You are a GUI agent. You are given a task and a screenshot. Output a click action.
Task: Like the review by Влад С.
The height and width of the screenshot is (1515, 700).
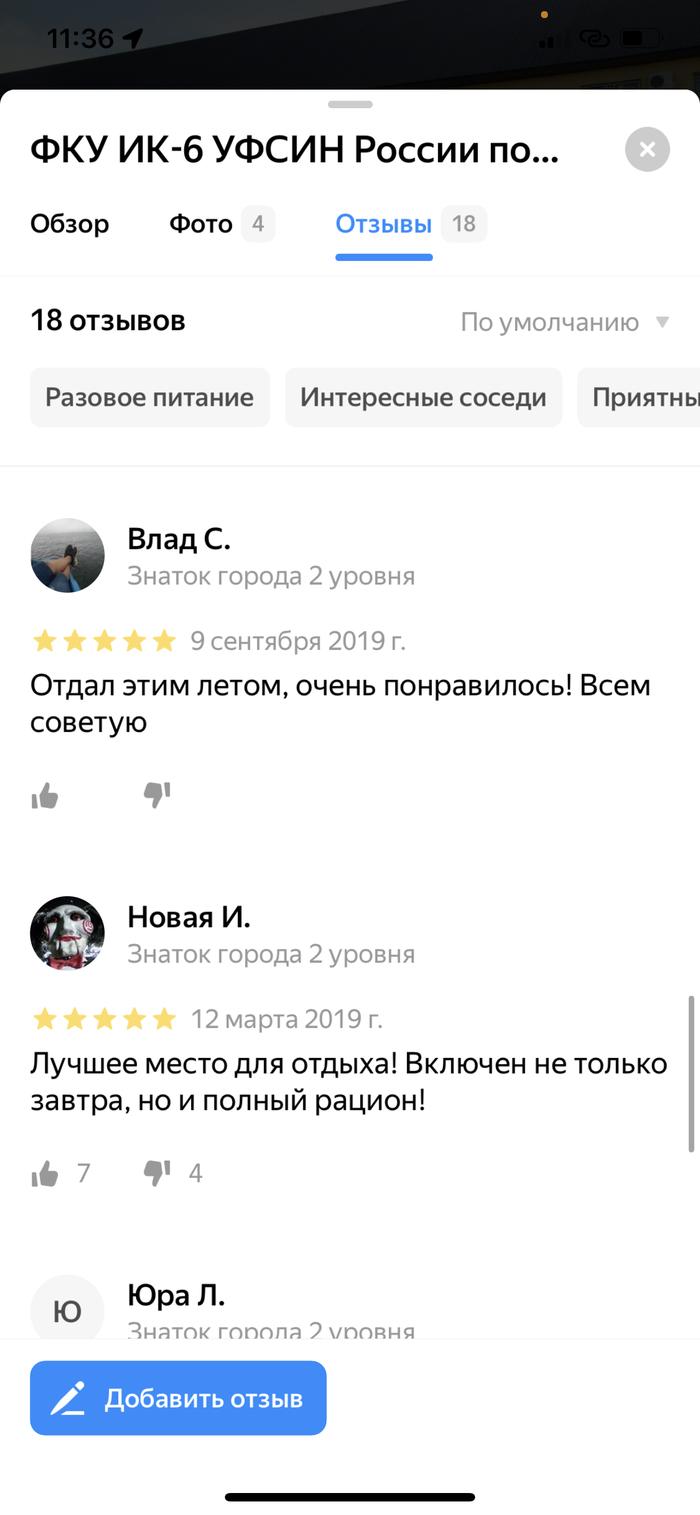(45, 796)
